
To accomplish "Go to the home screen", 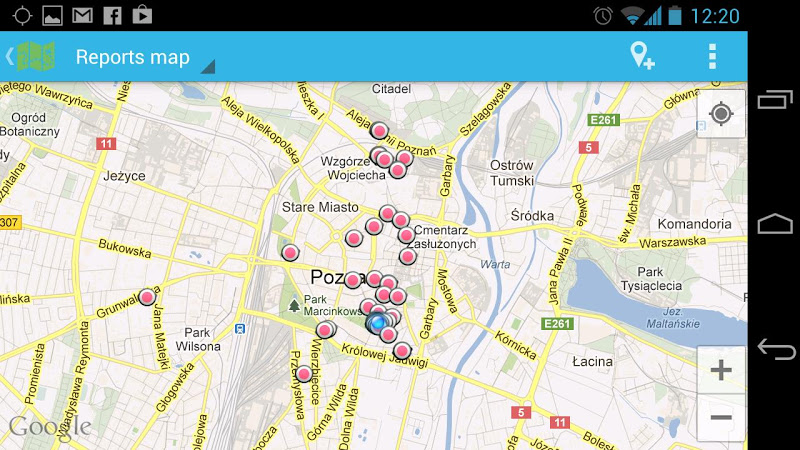I will click(775, 224).
